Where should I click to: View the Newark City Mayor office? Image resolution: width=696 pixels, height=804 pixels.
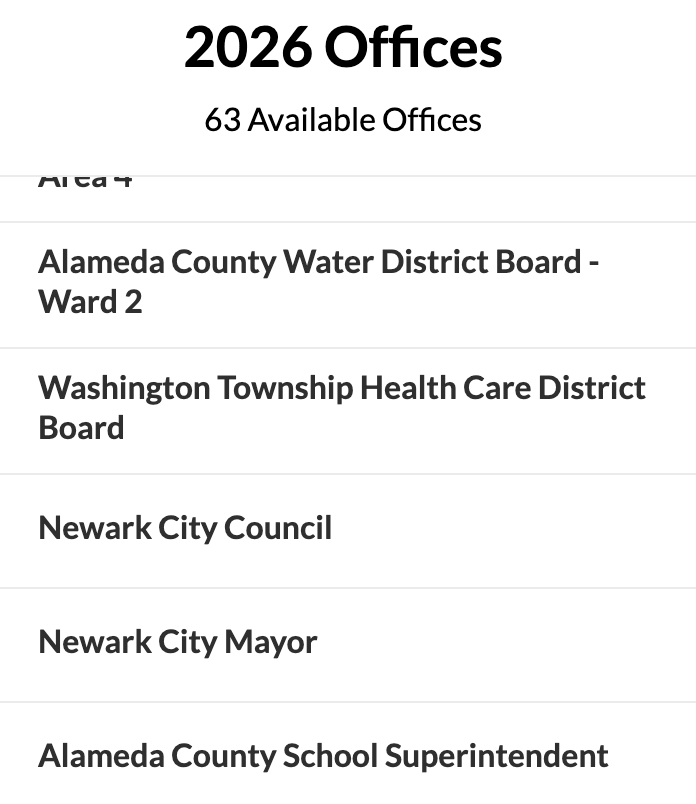178,642
